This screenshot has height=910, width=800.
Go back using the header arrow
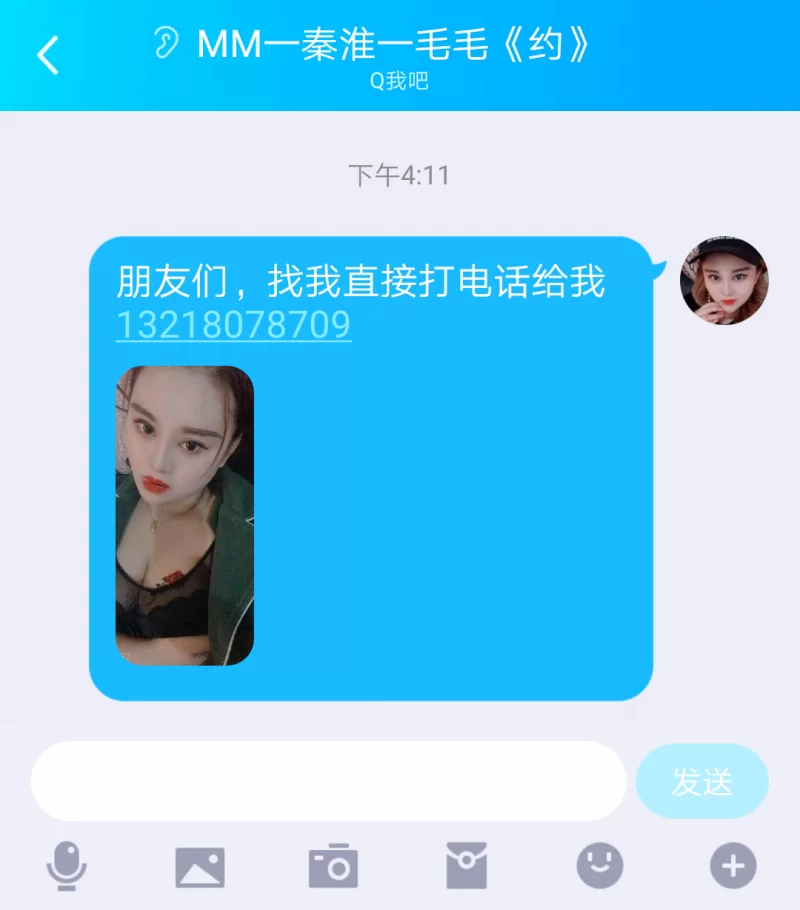[48, 55]
